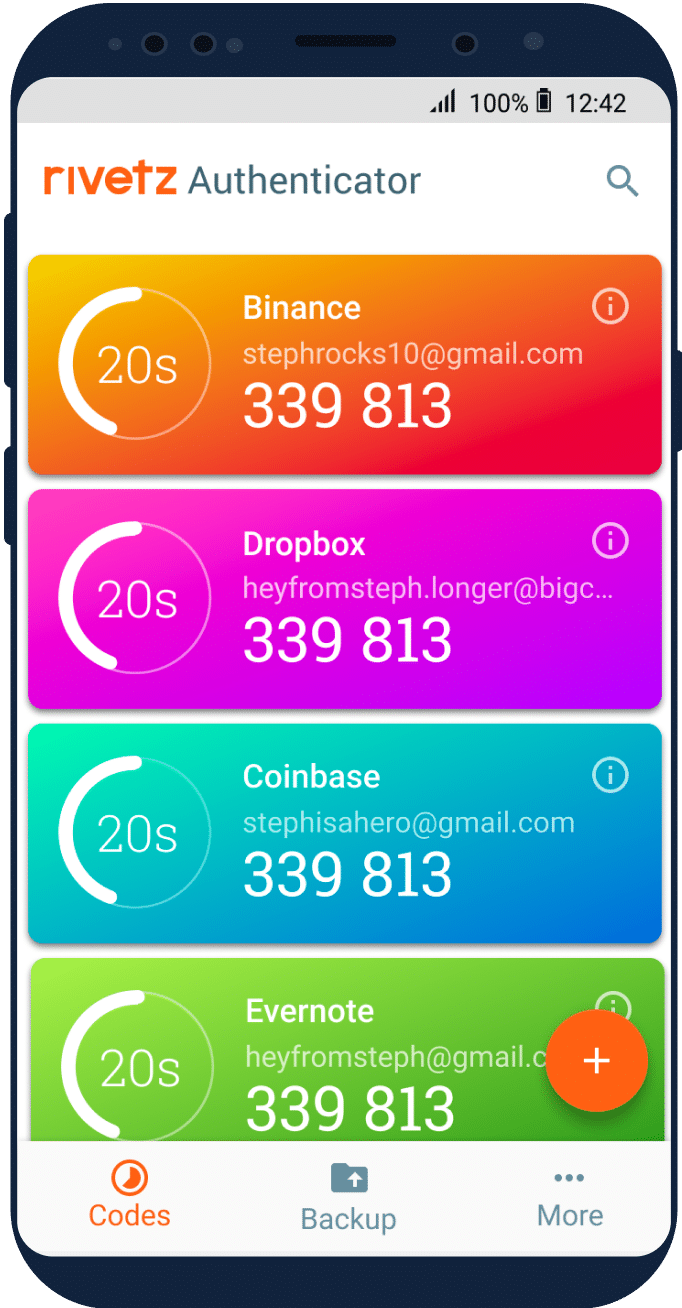View Dropbox account info icon

(610, 541)
